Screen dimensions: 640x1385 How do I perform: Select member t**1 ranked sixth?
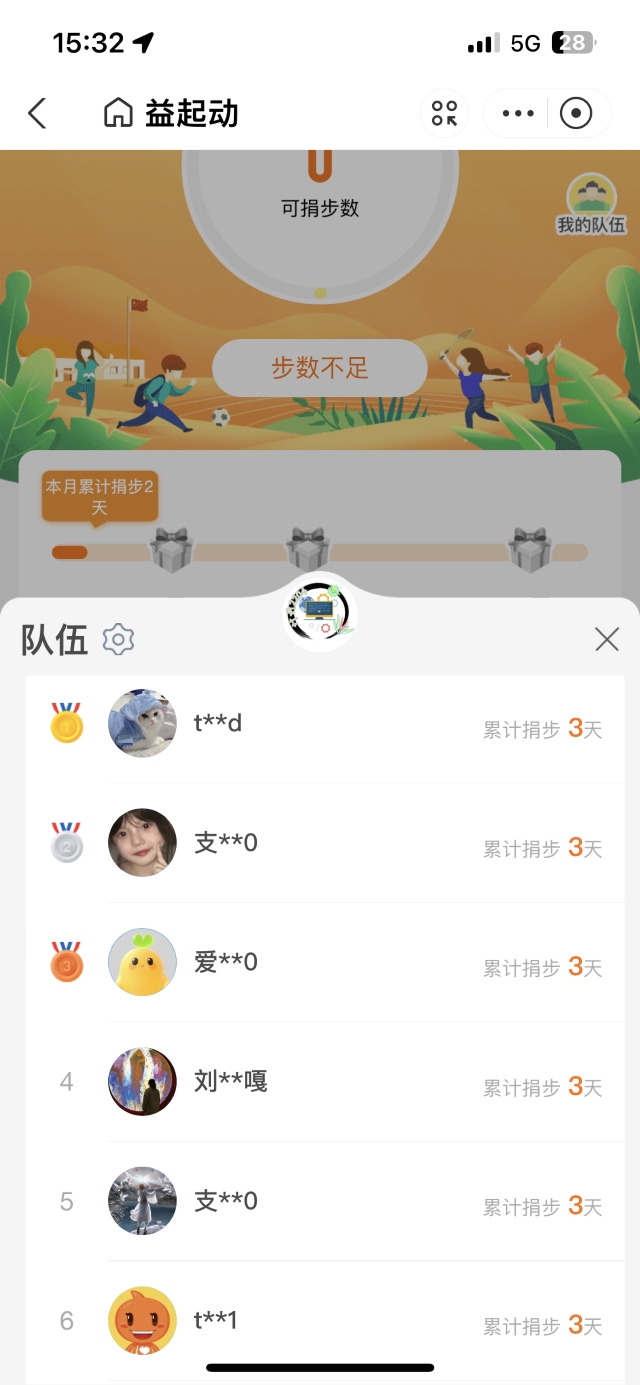325,1320
